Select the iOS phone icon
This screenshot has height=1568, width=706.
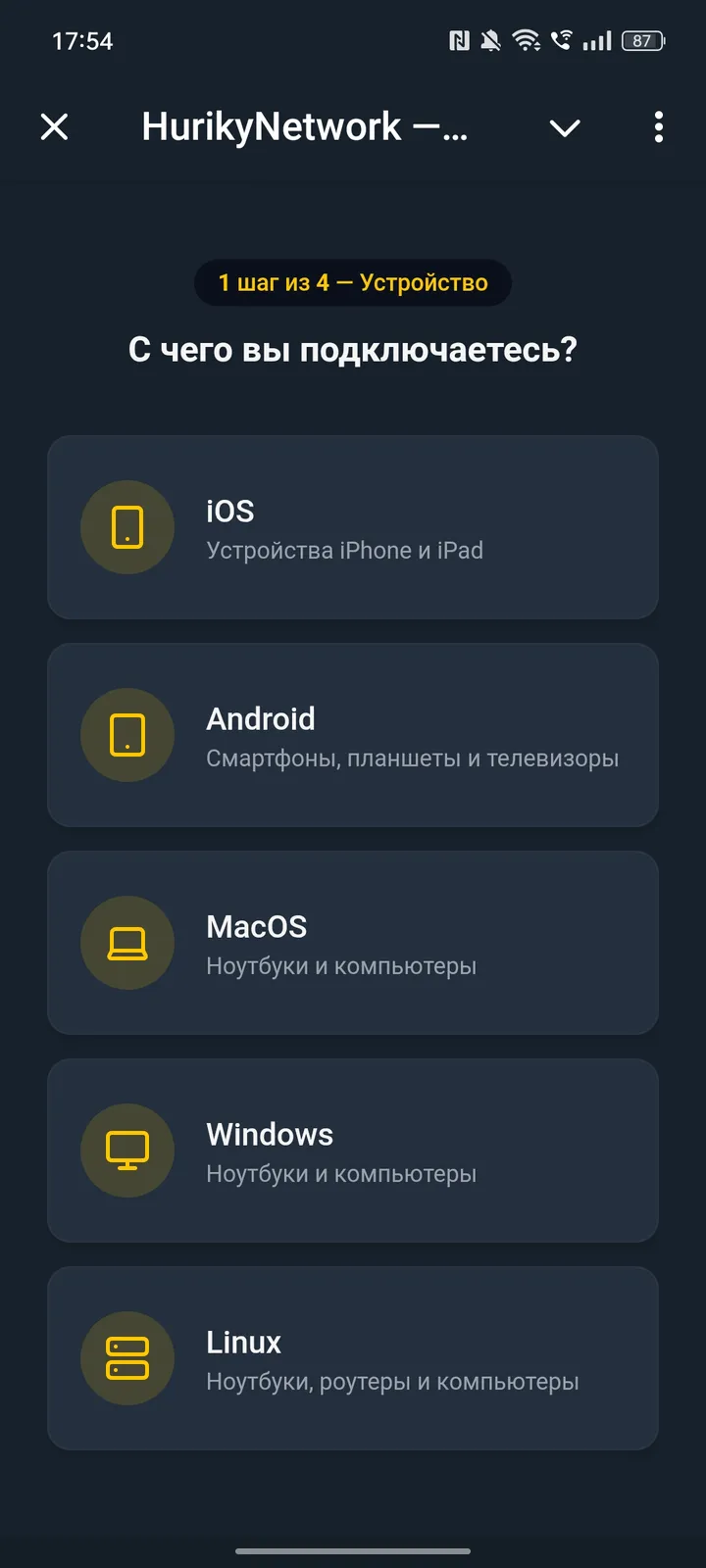pos(127,527)
